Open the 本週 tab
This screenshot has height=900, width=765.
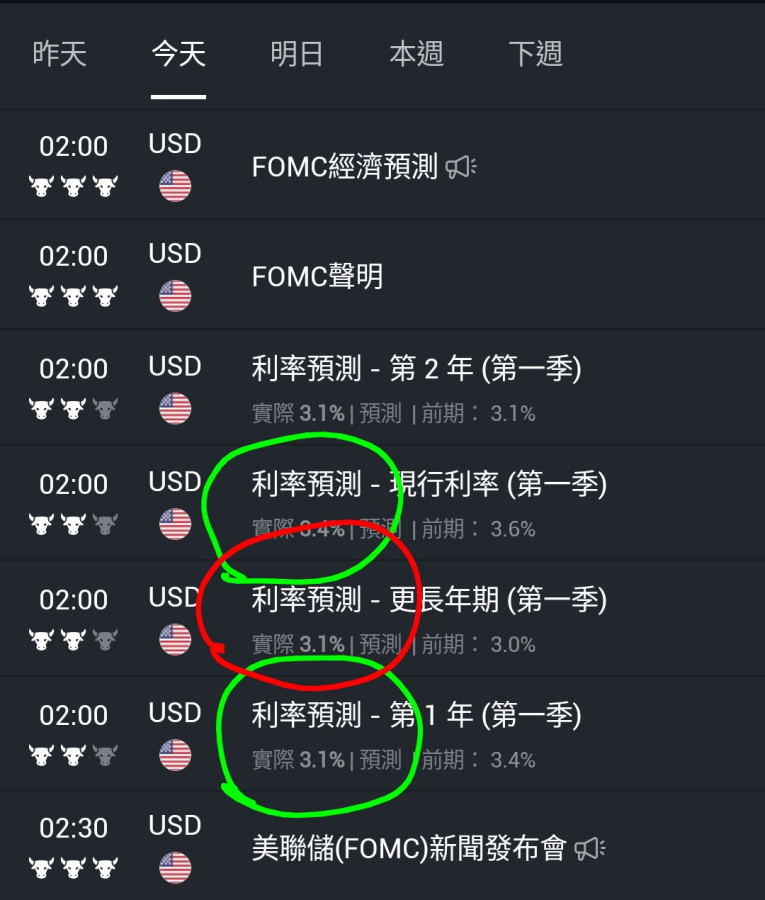click(x=416, y=54)
